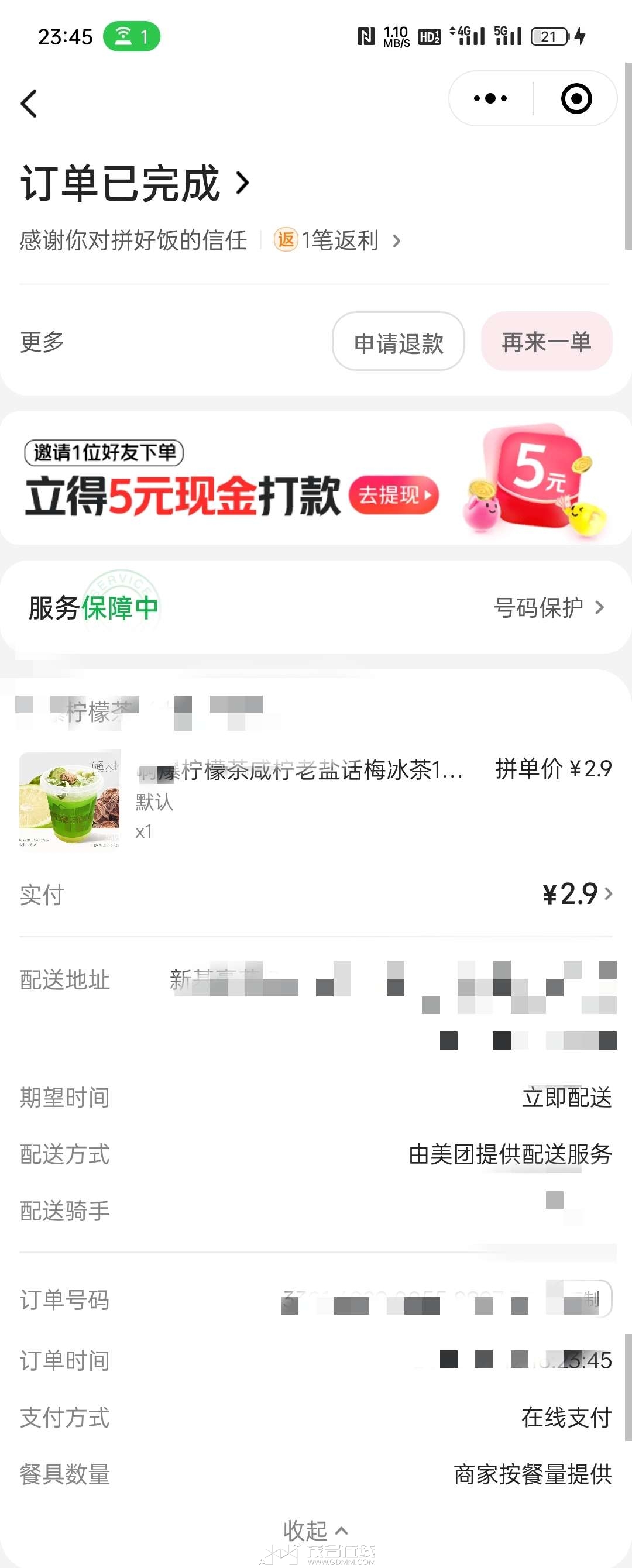This screenshot has height=1568, width=632.
Task: Expand the 实付 ¥2.9 payment breakdown
Action: 576,893
